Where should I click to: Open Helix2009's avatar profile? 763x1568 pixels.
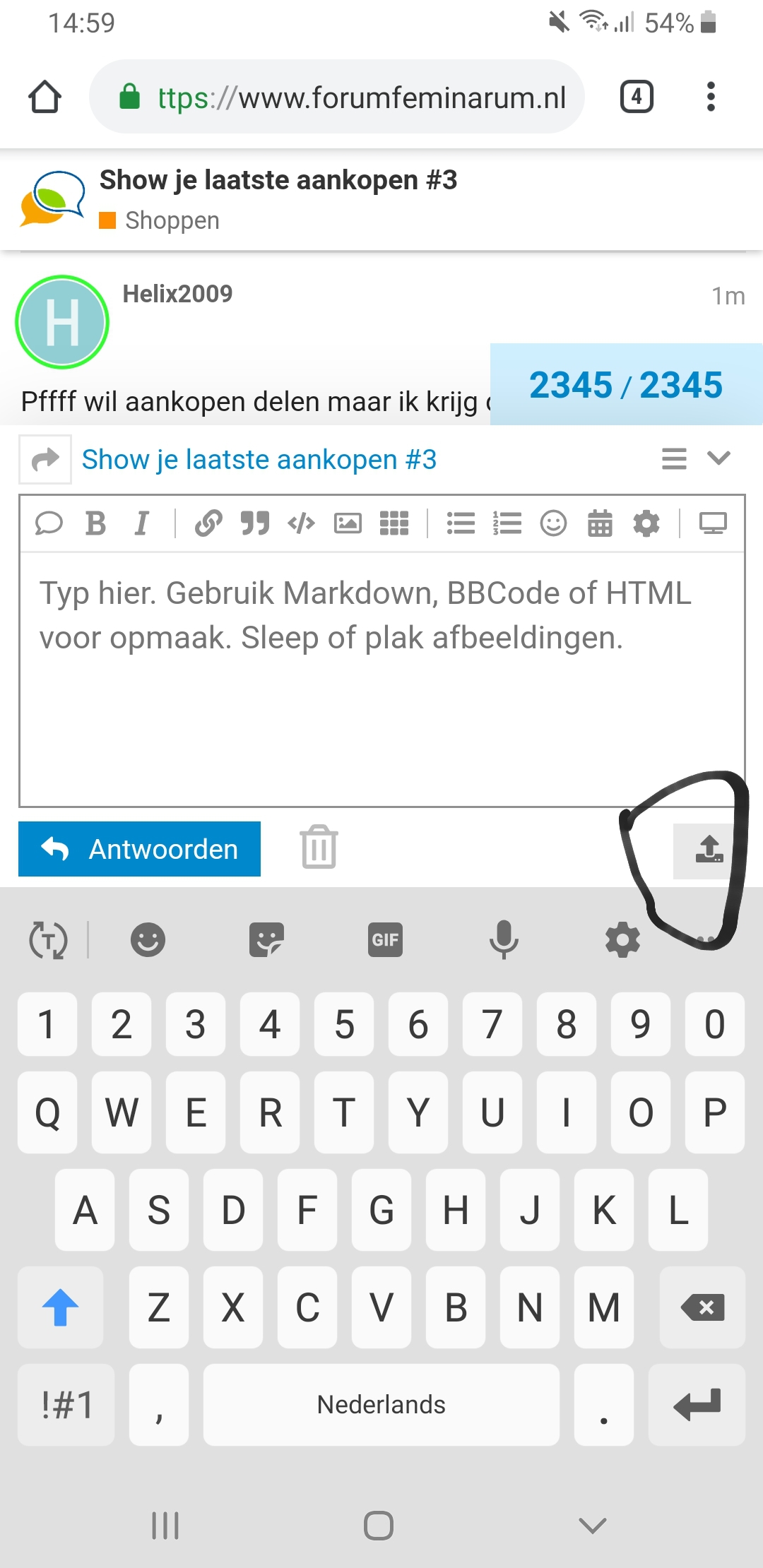tap(62, 322)
